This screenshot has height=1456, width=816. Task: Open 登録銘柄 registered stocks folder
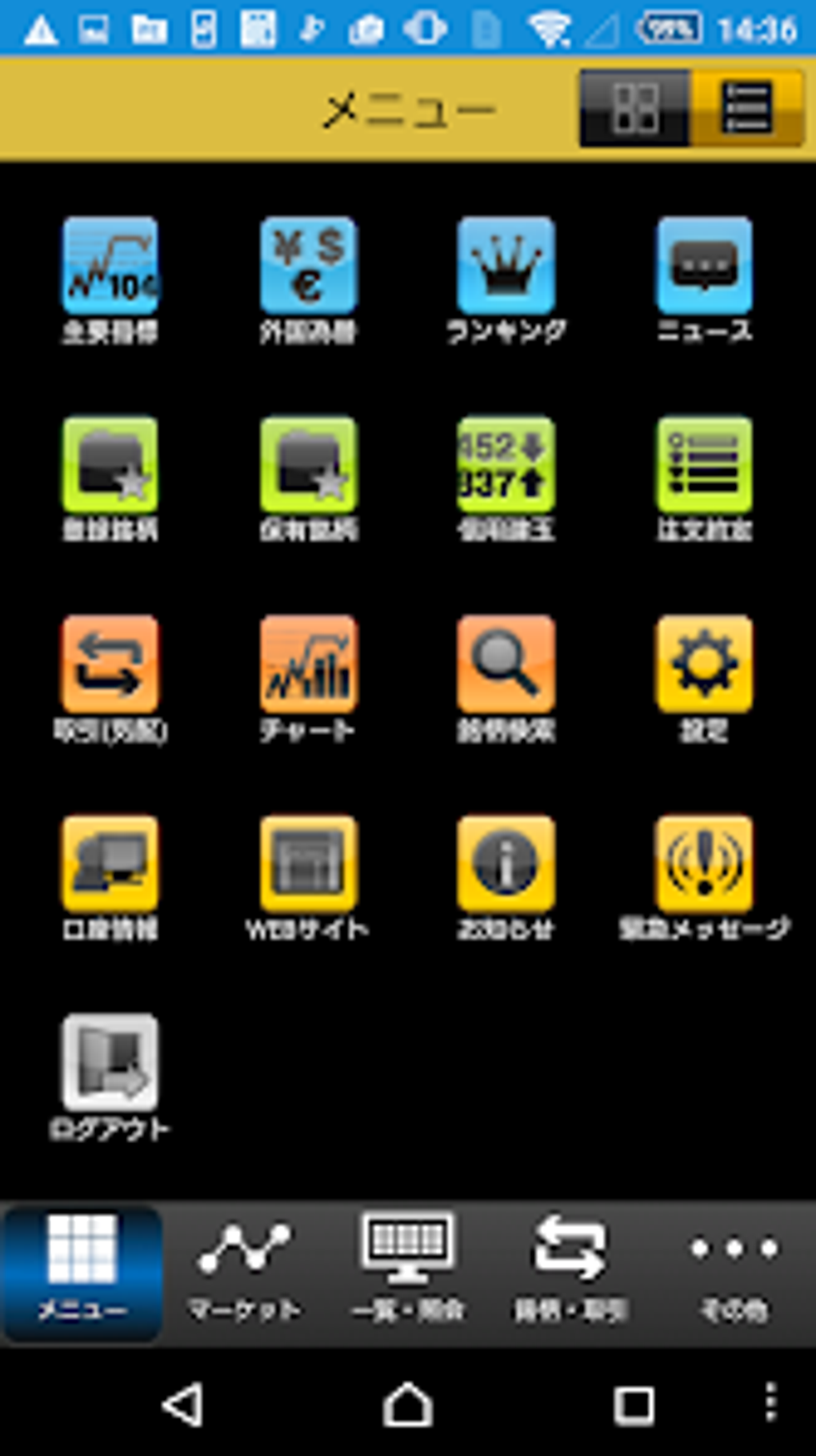tap(110, 466)
